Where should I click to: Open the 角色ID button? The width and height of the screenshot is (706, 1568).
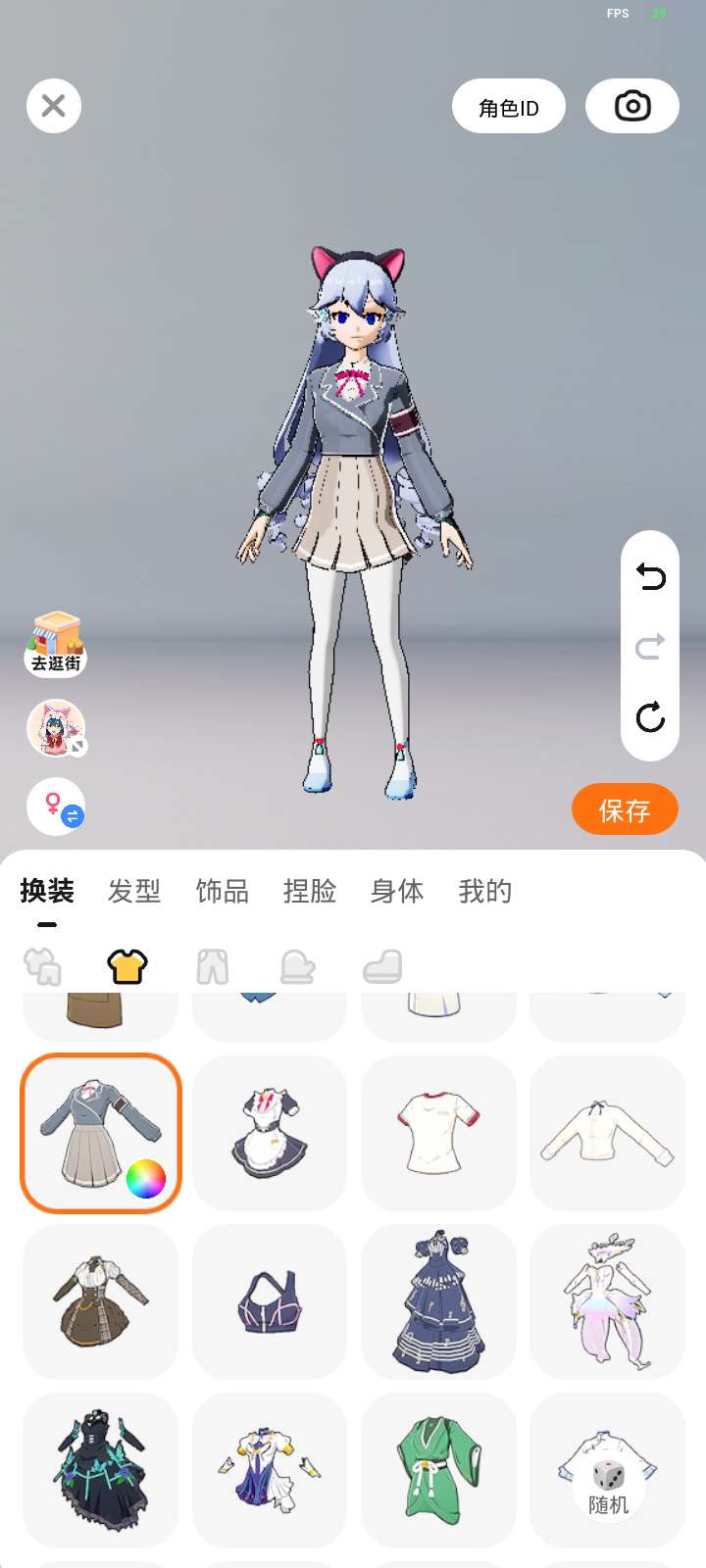click(x=509, y=106)
